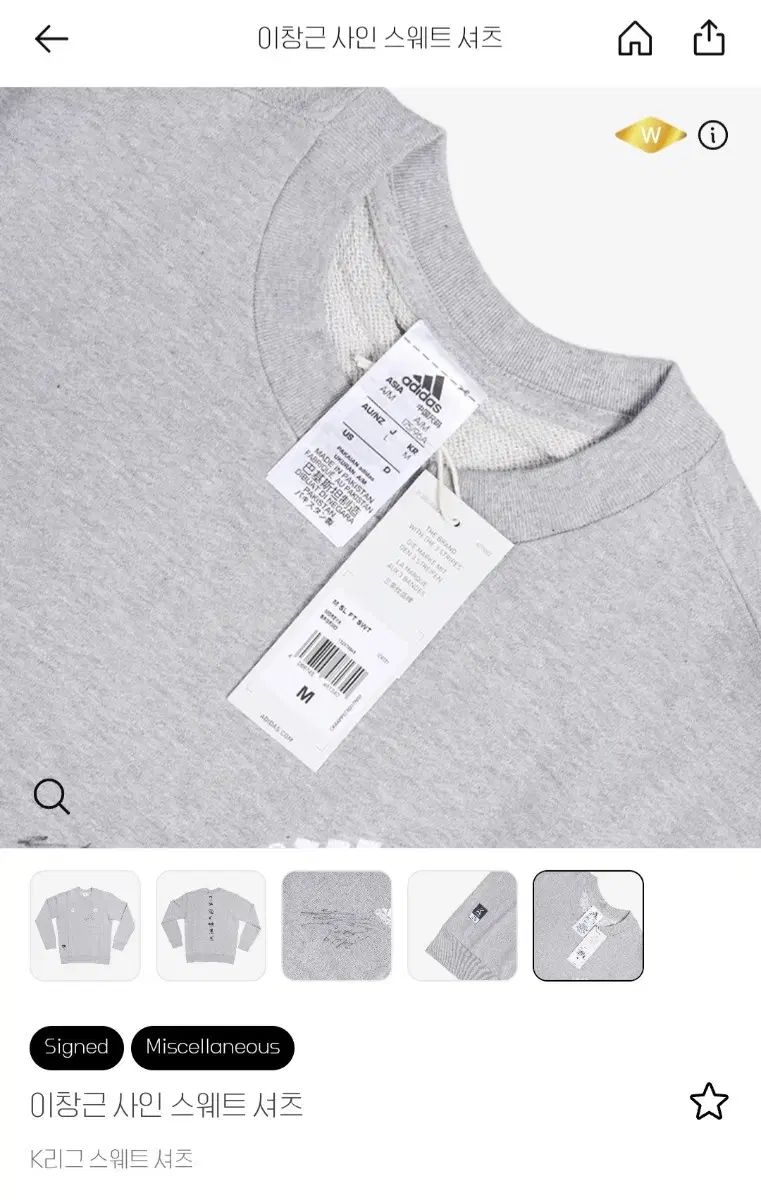The width and height of the screenshot is (761, 1200).
Task: View the third thumbnail, signature close-up
Action: [337, 925]
